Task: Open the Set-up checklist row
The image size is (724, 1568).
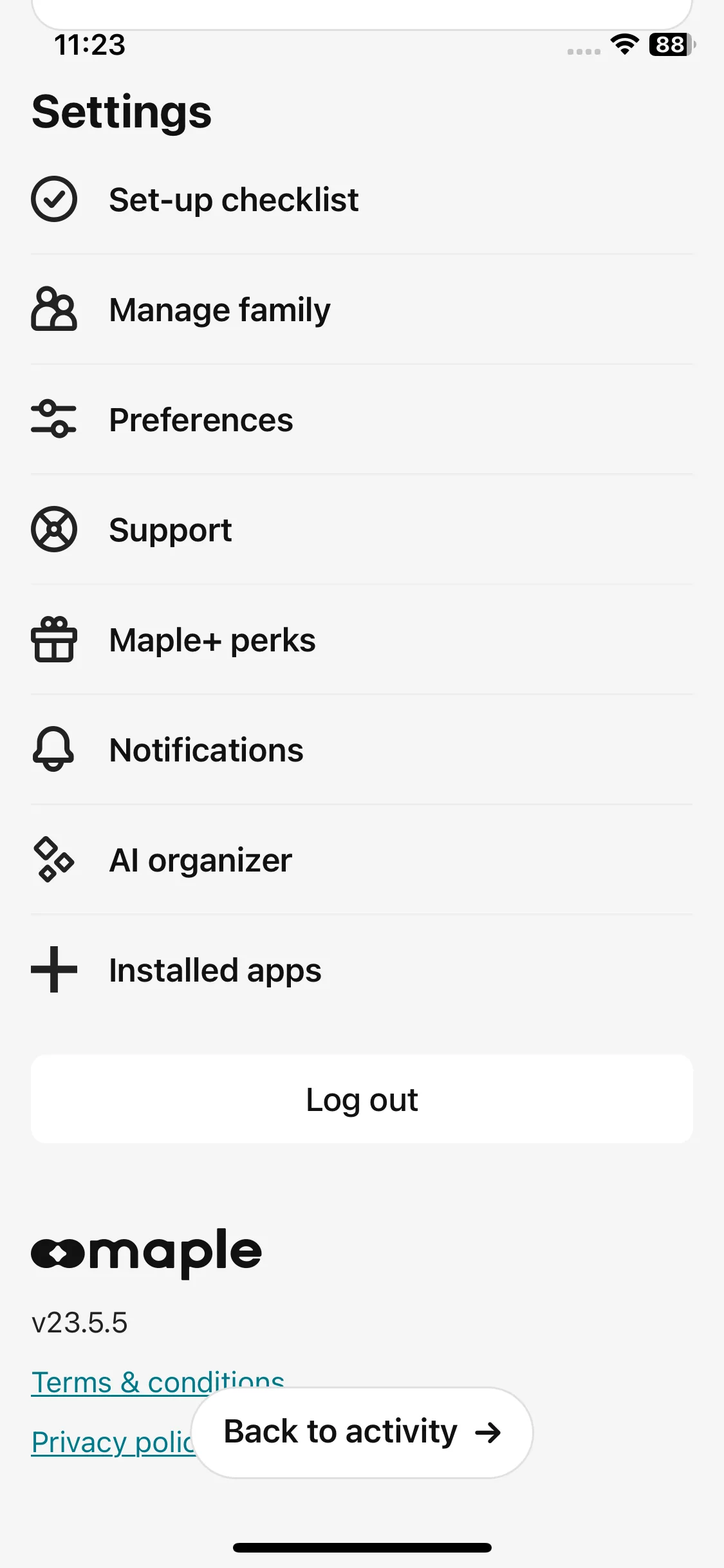Action: 233,200
